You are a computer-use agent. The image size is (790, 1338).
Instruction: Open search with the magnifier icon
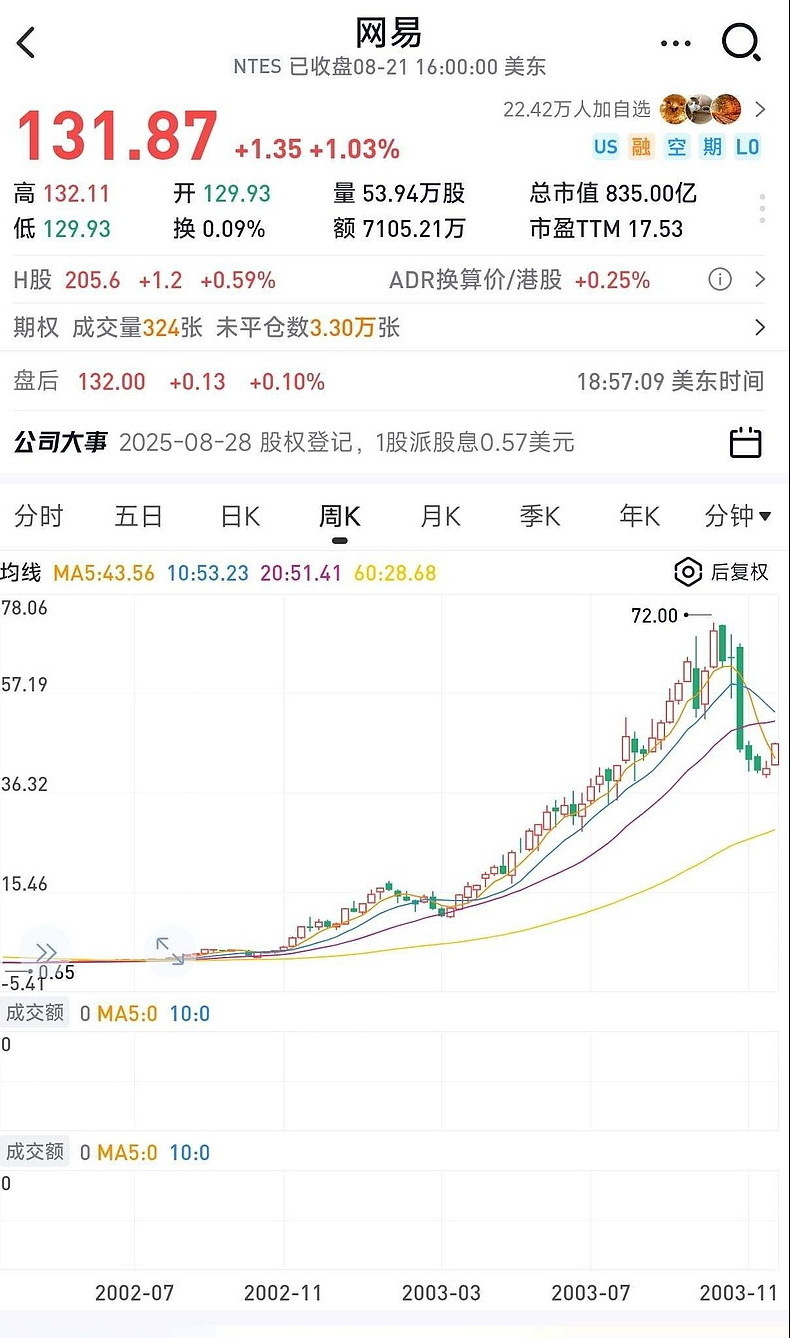click(x=739, y=43)
